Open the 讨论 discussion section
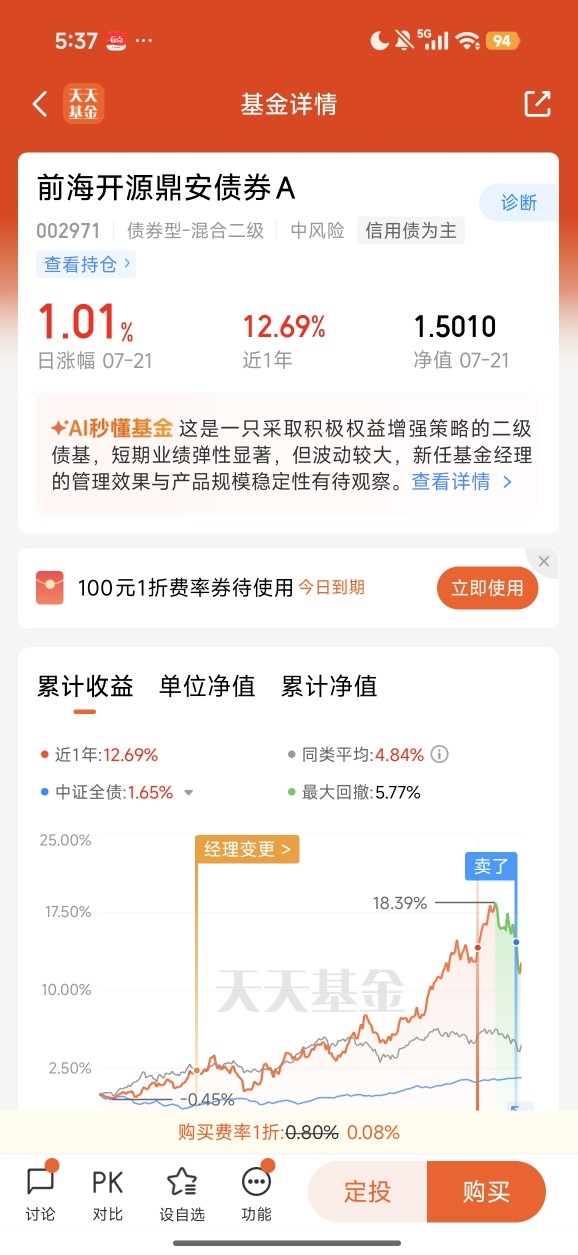 click(41, 1194)
